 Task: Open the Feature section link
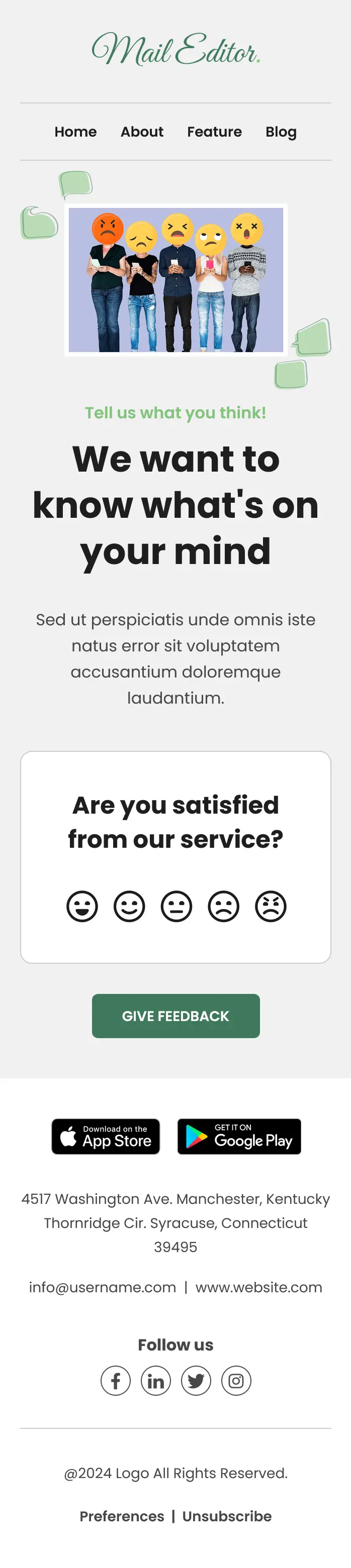(x=214, y=132)
